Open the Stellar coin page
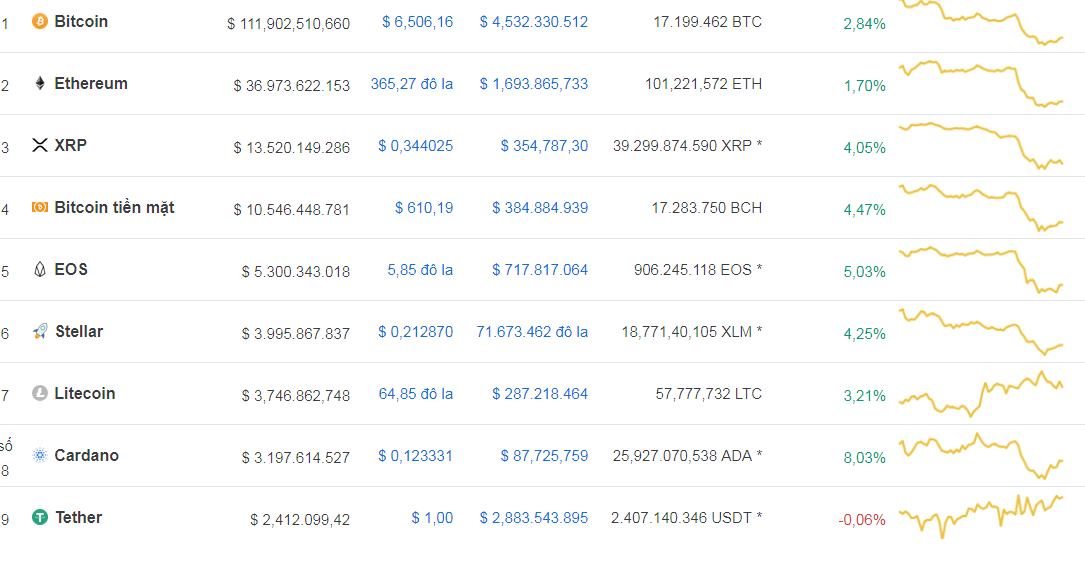Image resolution: width=1085 pixels, height=562 pixels. click(79, 331)
